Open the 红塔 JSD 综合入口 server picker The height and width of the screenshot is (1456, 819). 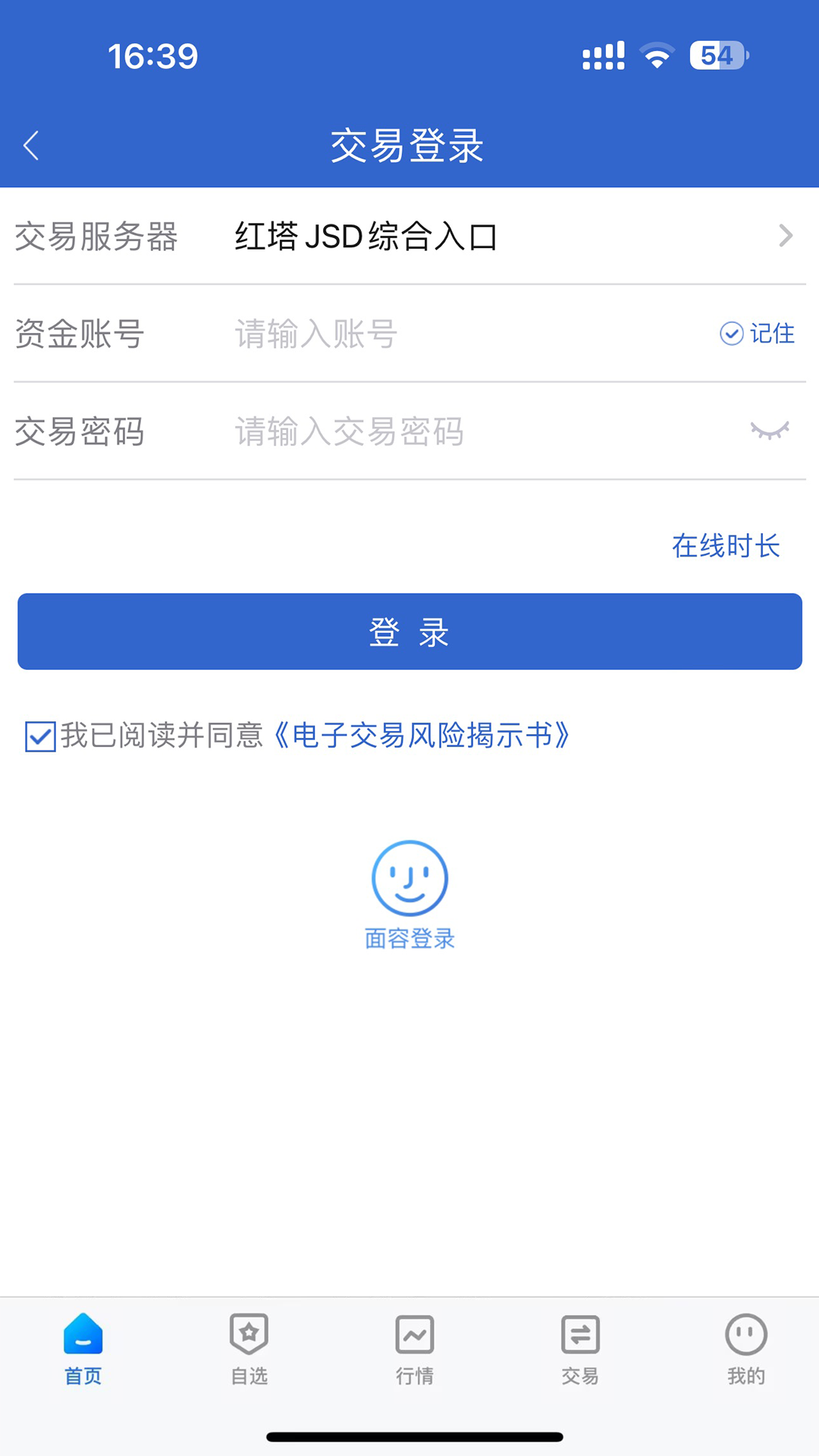pyautogui.click(x=366, y=237)
